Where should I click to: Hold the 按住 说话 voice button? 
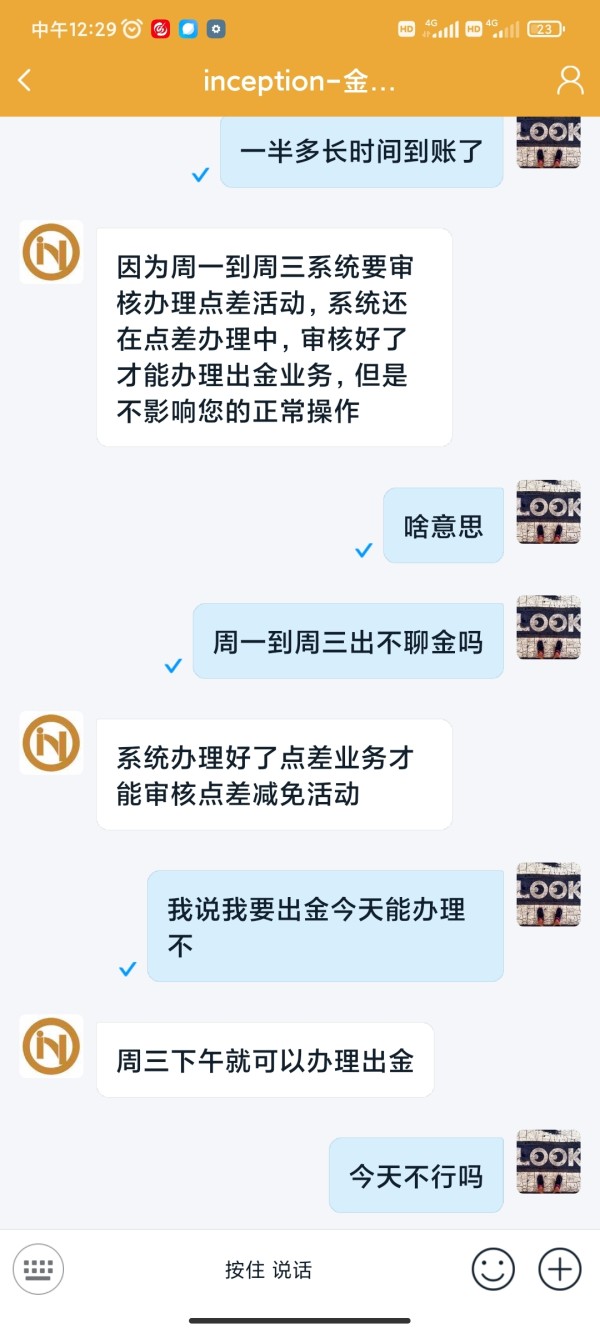[268, 1270]
